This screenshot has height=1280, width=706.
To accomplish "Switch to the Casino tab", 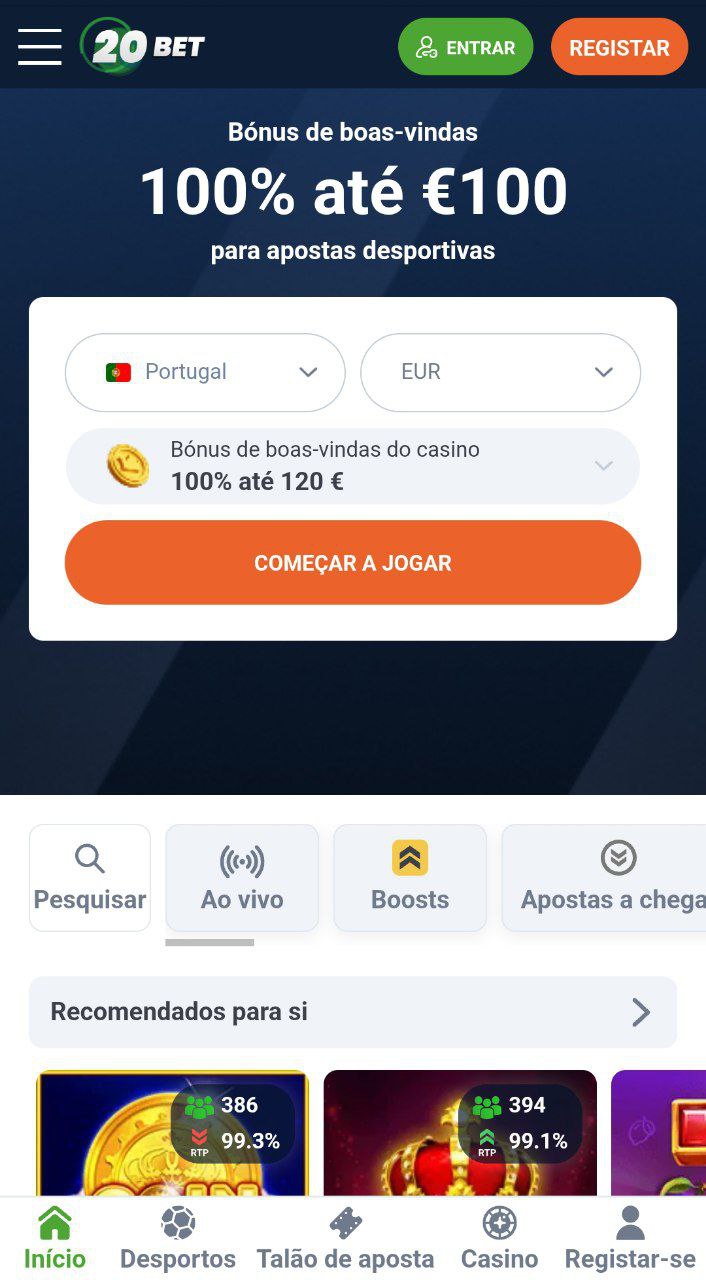I will pos(499,1238).
